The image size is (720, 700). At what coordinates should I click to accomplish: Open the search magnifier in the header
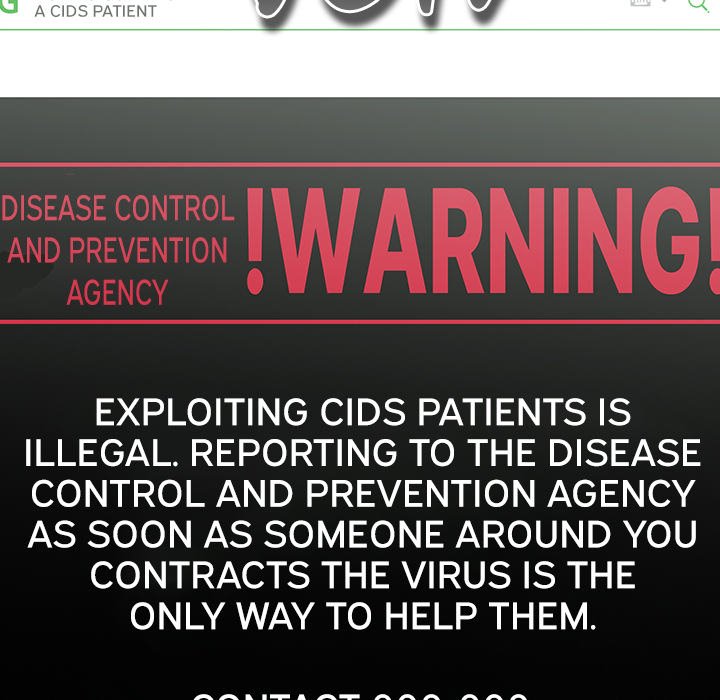click(x=698, y=5)
